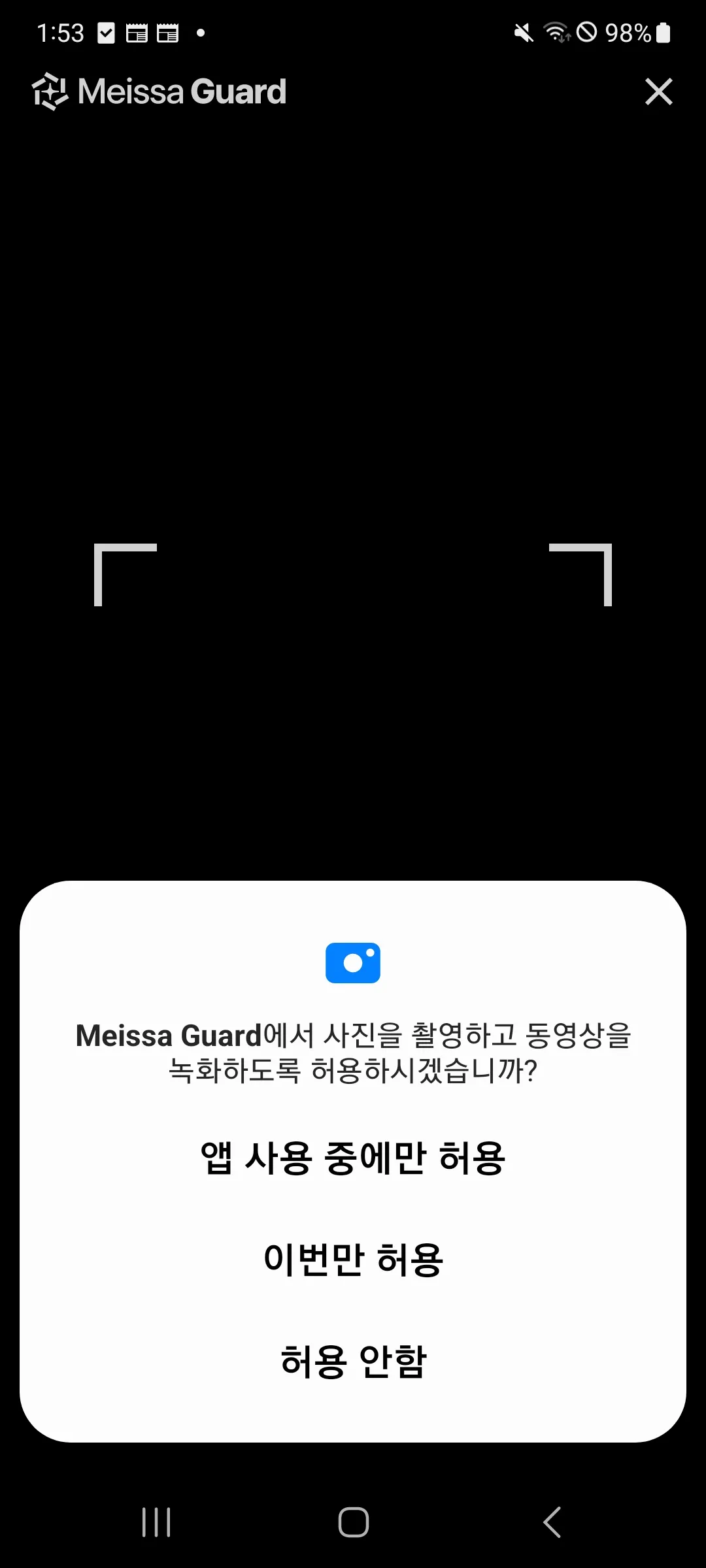Open recent apps from navigation bar
This screenshot has height=1568, width=706.
tap(156, 1522)
